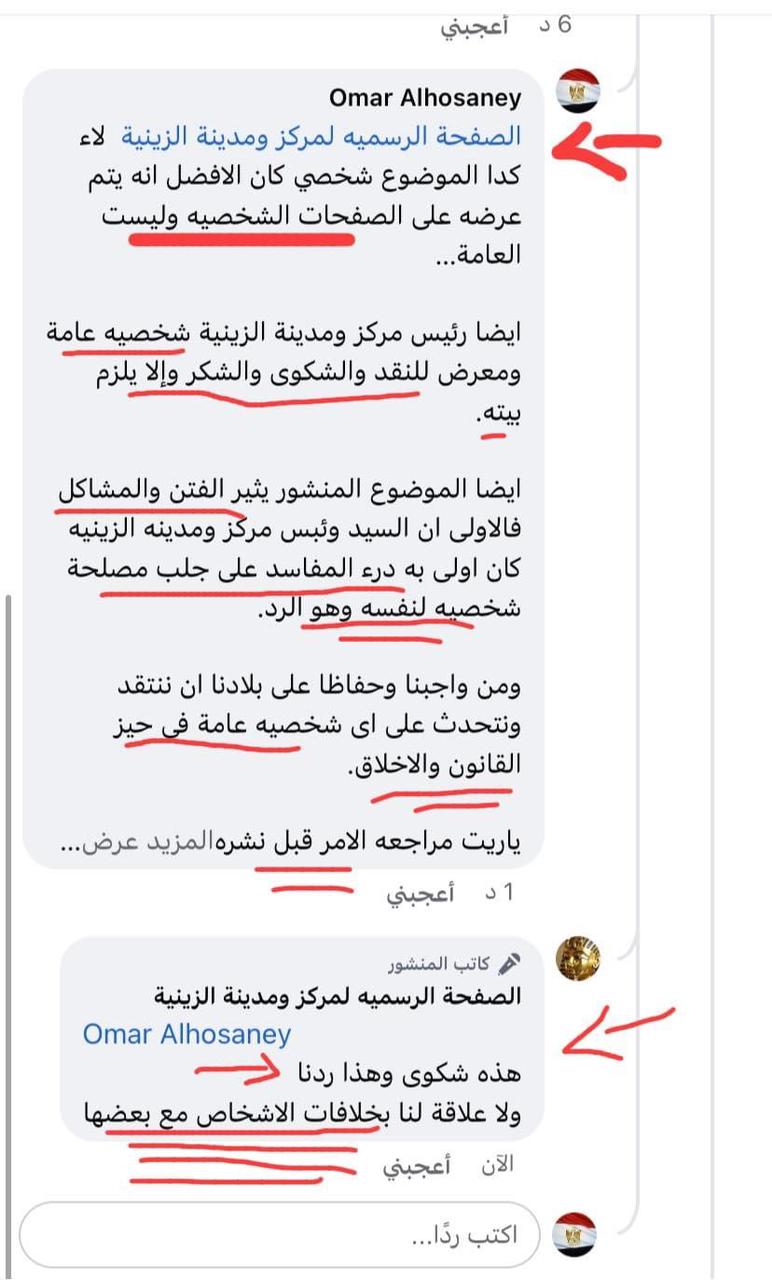Like Omar Alhosaney's comment
Viewport: 772px width, 1280px height.
pos(420,894)
